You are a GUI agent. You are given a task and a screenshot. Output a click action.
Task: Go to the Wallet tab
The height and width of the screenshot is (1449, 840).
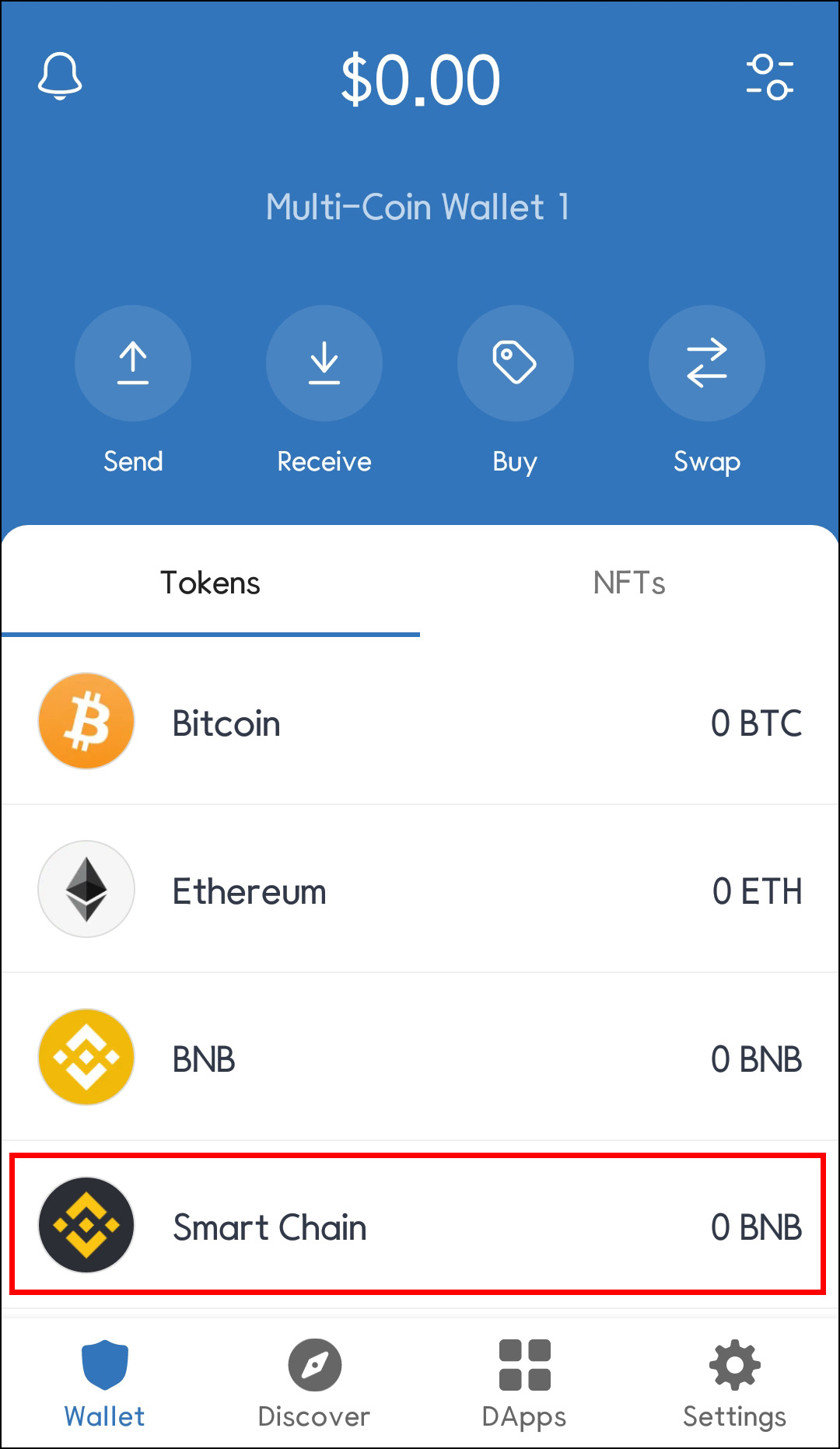coord(105,1383)
